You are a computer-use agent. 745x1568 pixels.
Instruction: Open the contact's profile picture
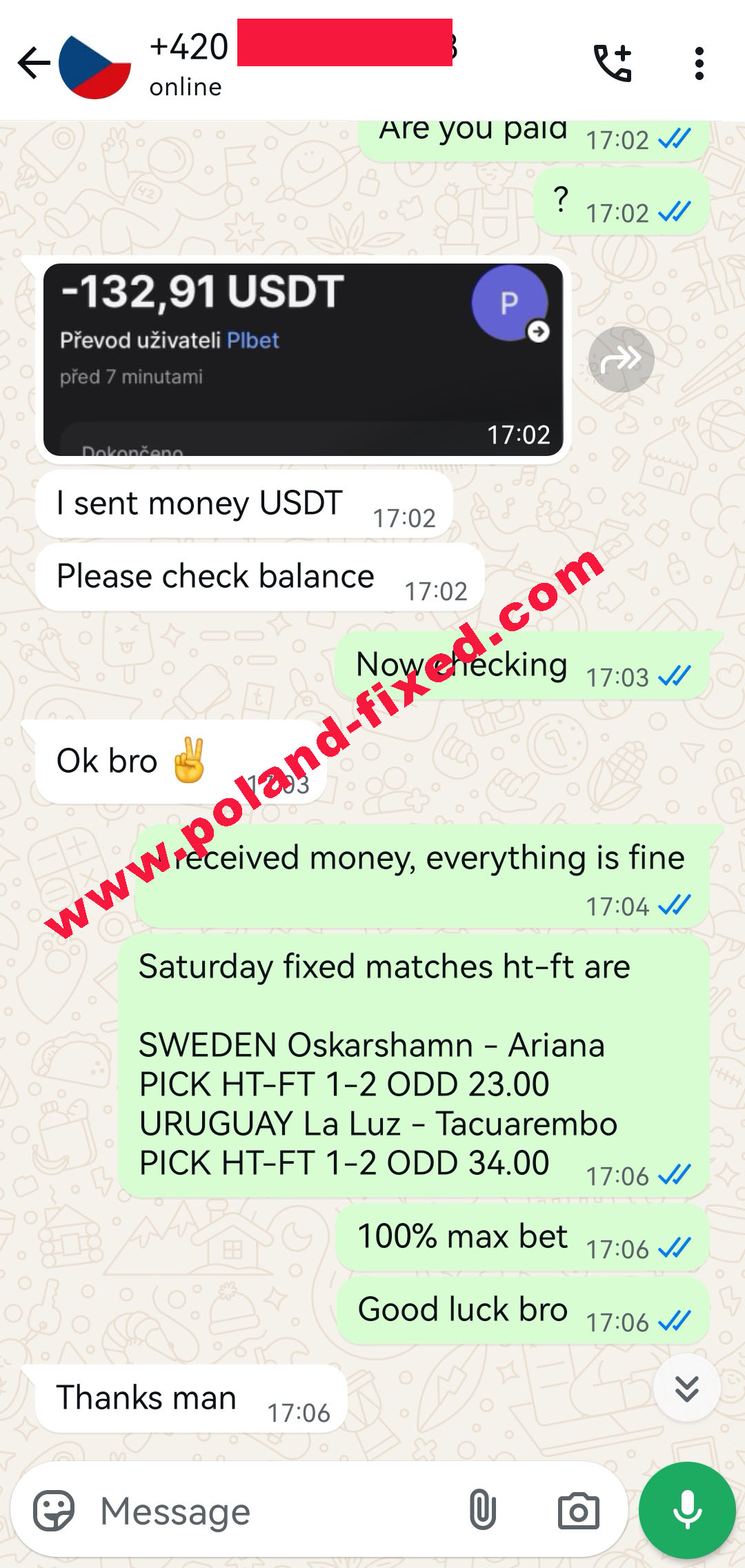tap(95, 65)
